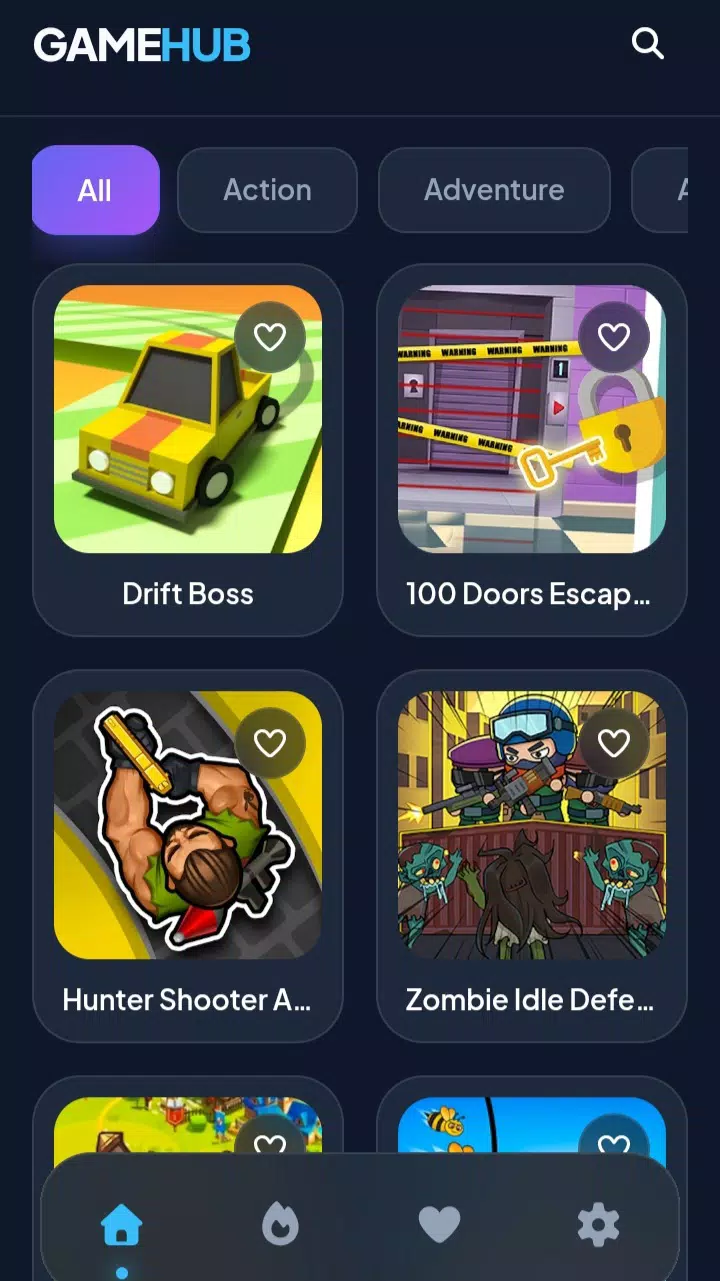720x1281 pixels.
Task: Open the 100 Doors Escape game card
Action: 531,450
